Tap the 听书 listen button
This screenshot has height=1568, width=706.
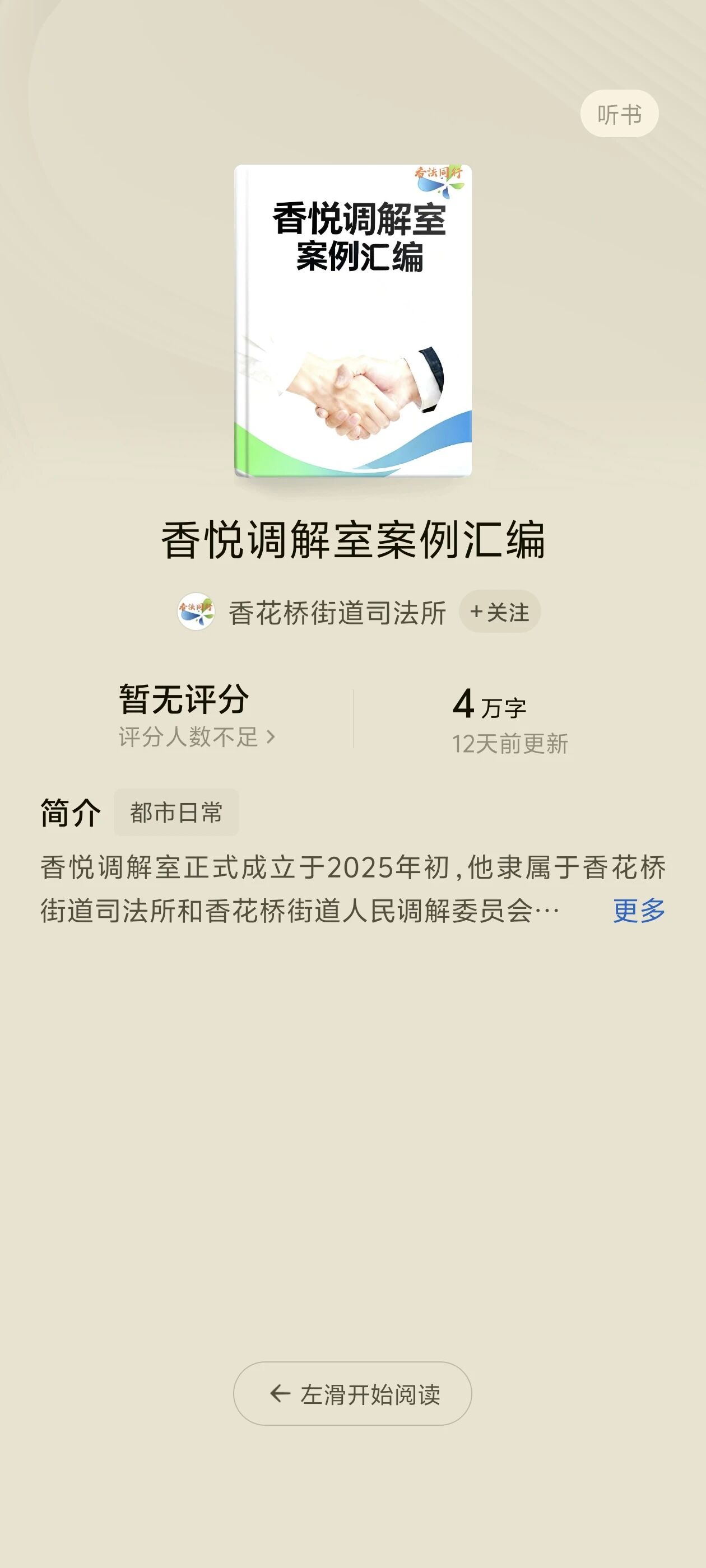tap(619, 114)
